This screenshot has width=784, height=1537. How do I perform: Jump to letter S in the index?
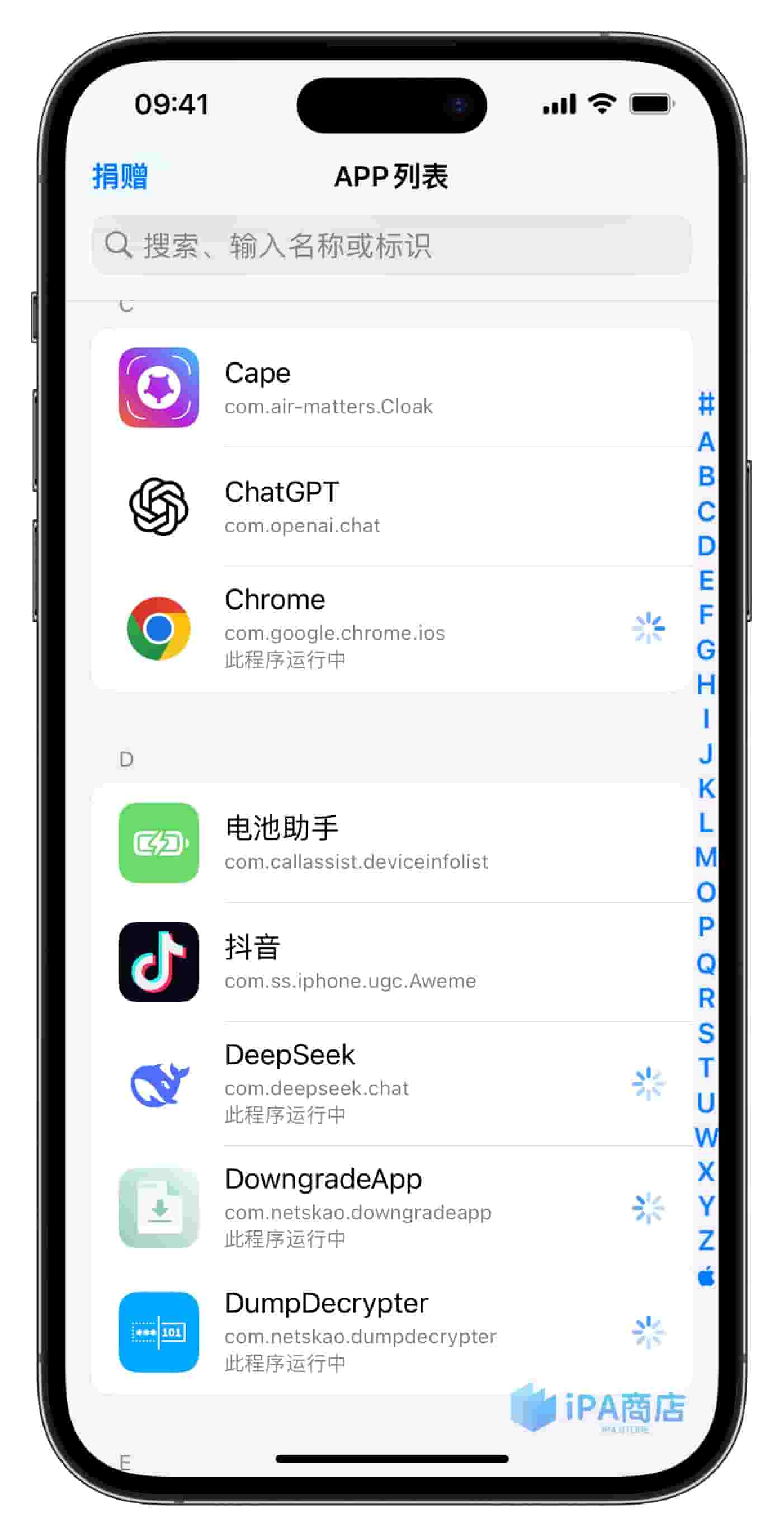706,1033
